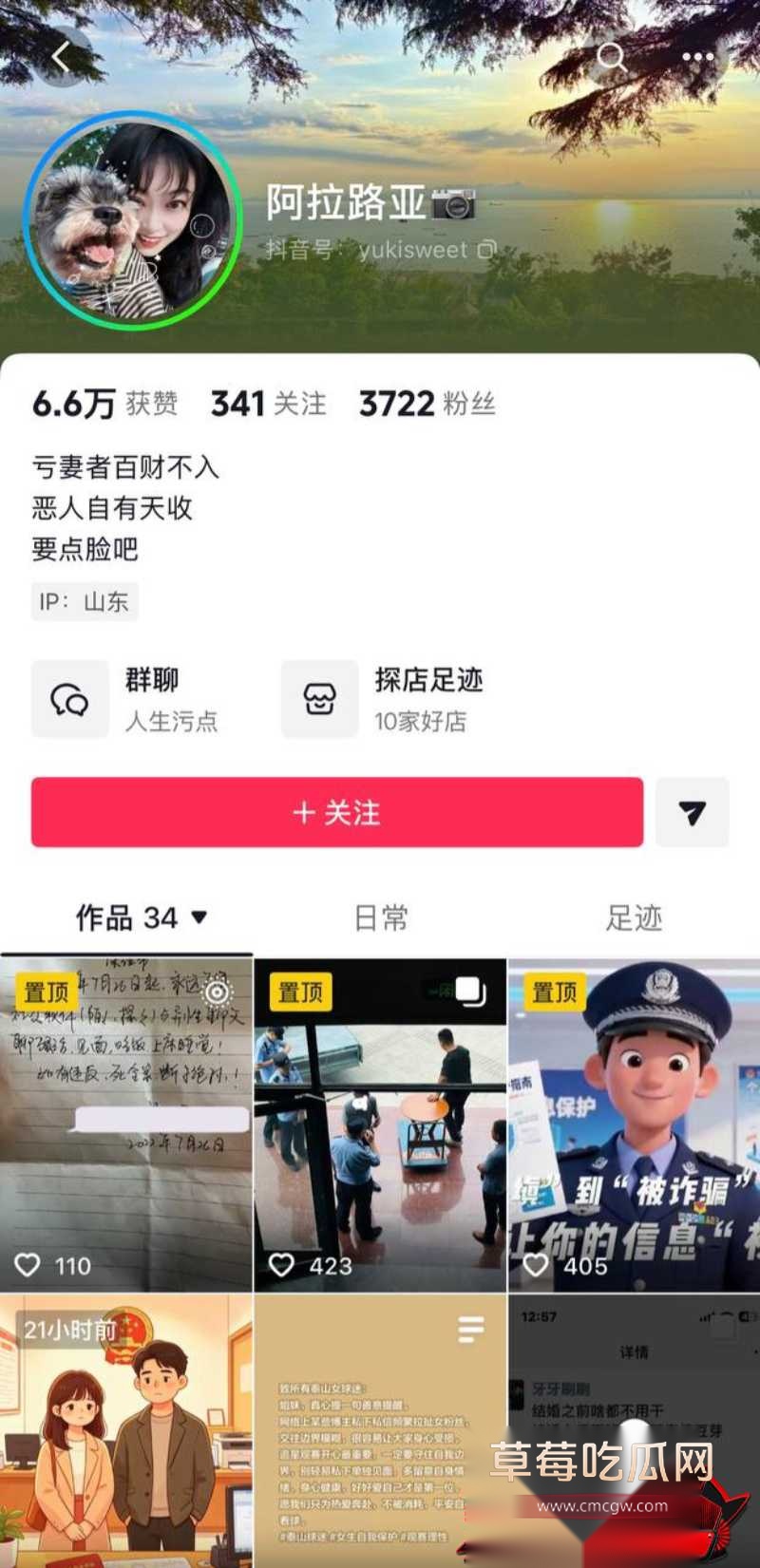This screenshot has height=1568, width=760.
Task: Open the pinned handwritten note video with 110 likes
Action: 126,1124
